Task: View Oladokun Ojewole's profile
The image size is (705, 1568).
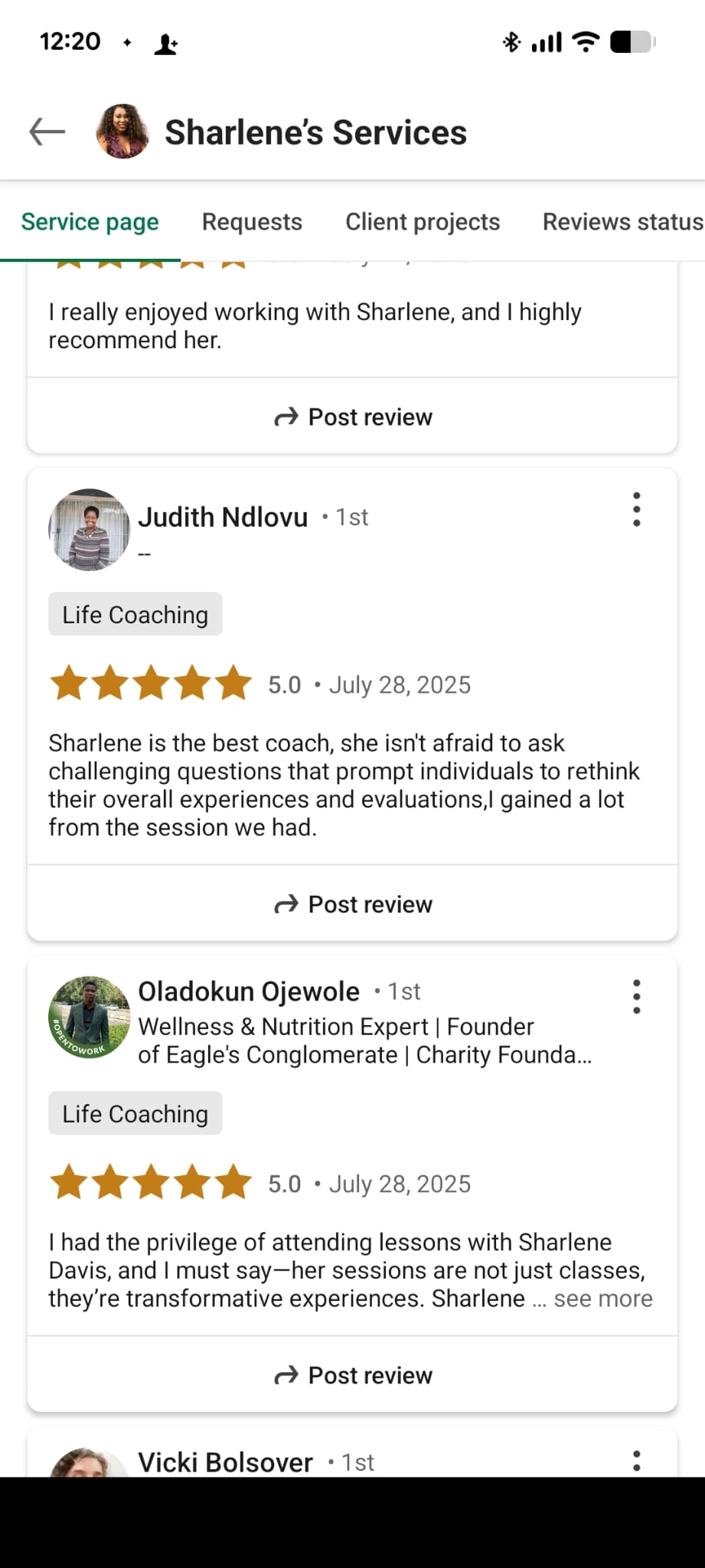Action: coord(249,991)
